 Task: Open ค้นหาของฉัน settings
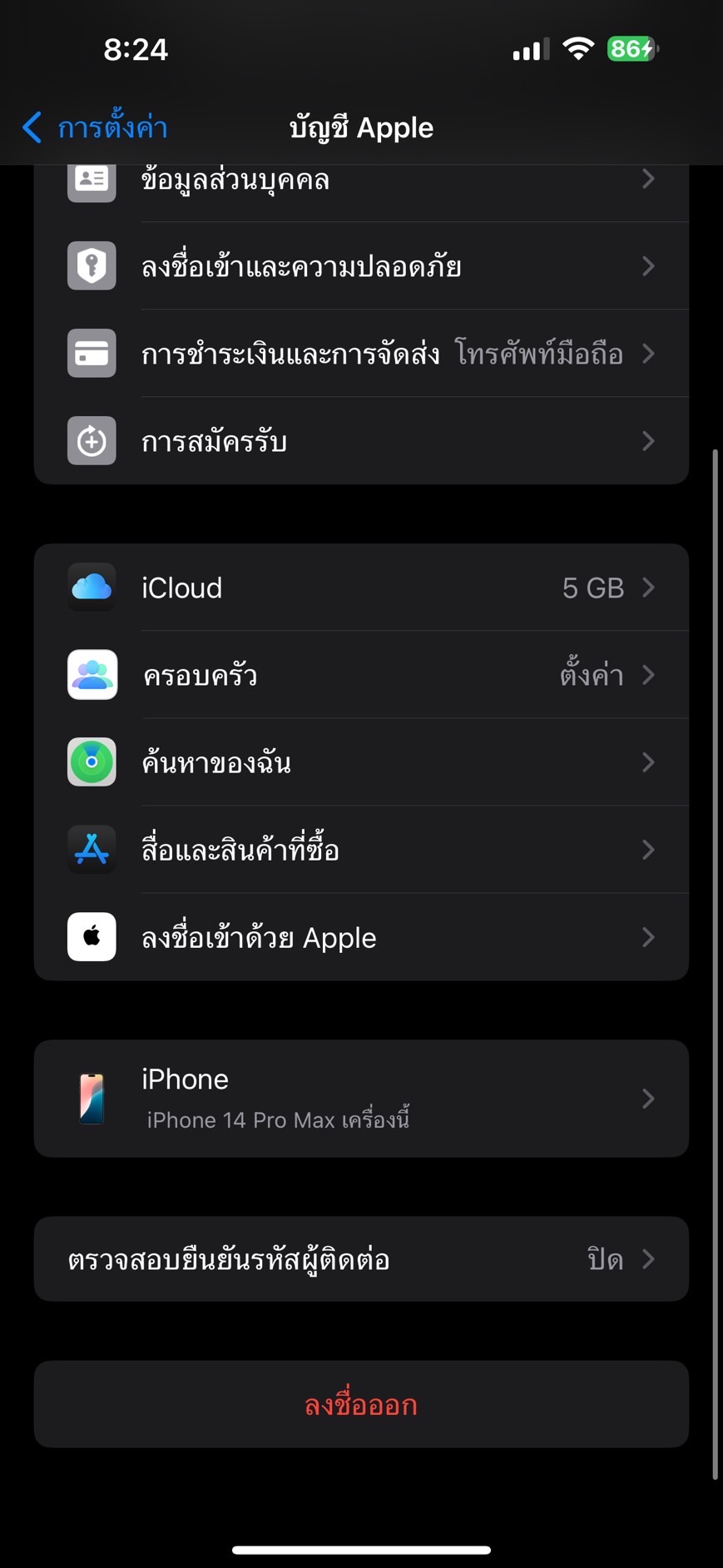[x=361, y=762]
